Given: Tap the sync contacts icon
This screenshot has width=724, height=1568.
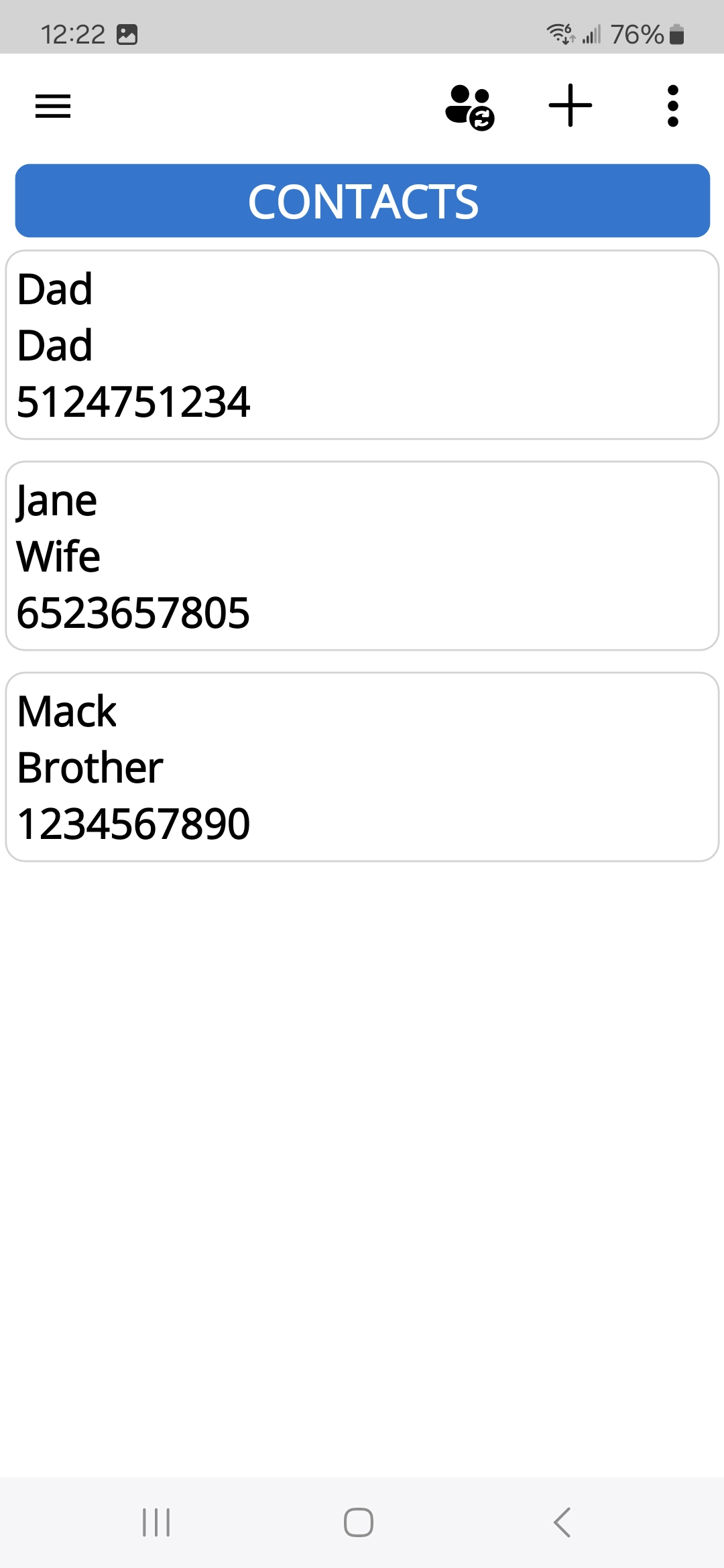Looking at the screenshot, I should coord(469,107).
